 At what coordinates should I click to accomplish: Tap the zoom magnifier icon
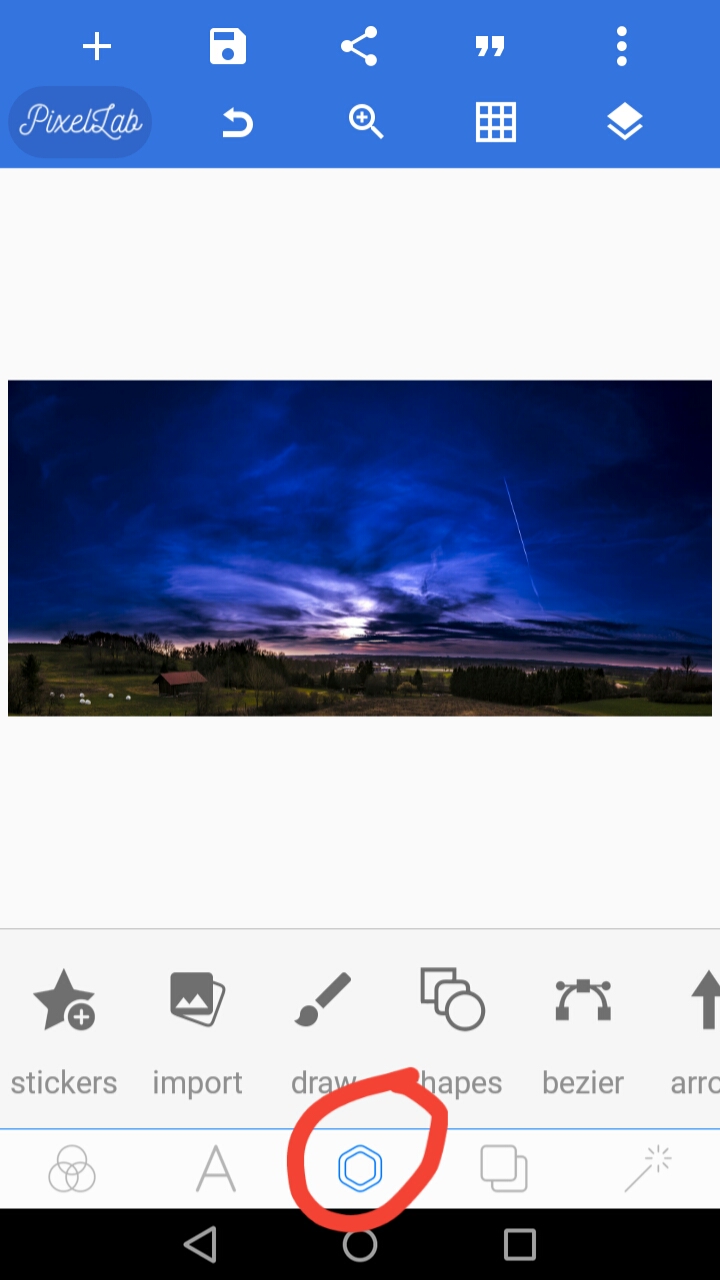coord(366,123)
